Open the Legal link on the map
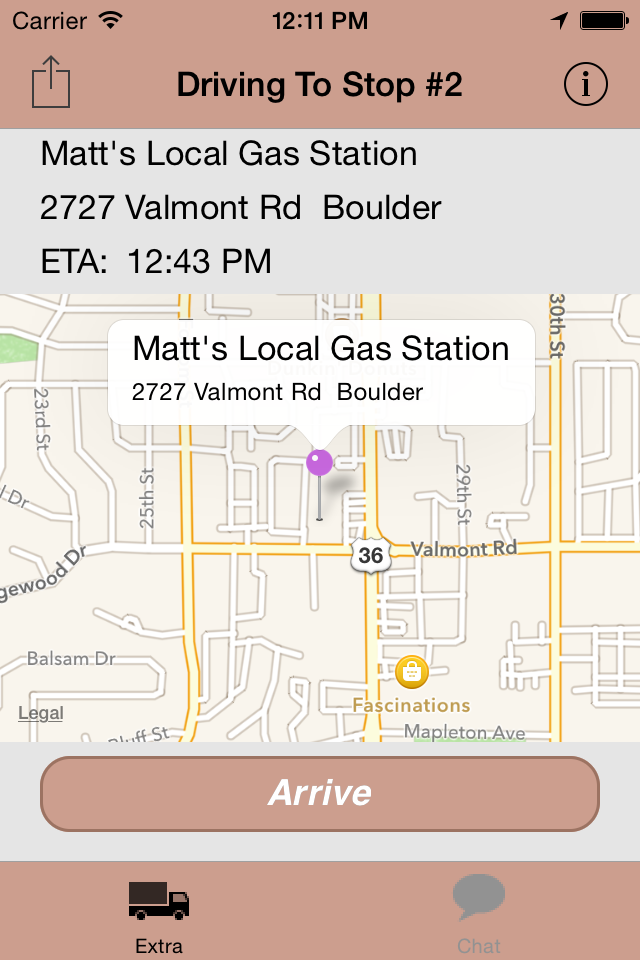Image resolution: width=640 pixels, height=960 pixels. click(x=41, y=713)
